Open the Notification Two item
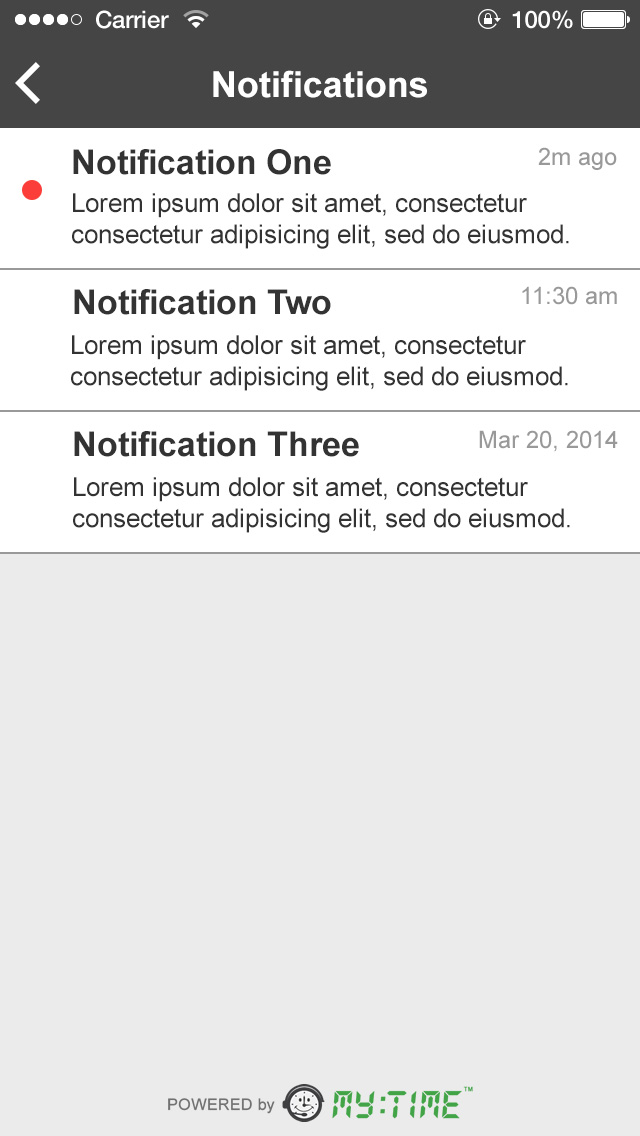The image size is (640, 1136). coord(320,341)
